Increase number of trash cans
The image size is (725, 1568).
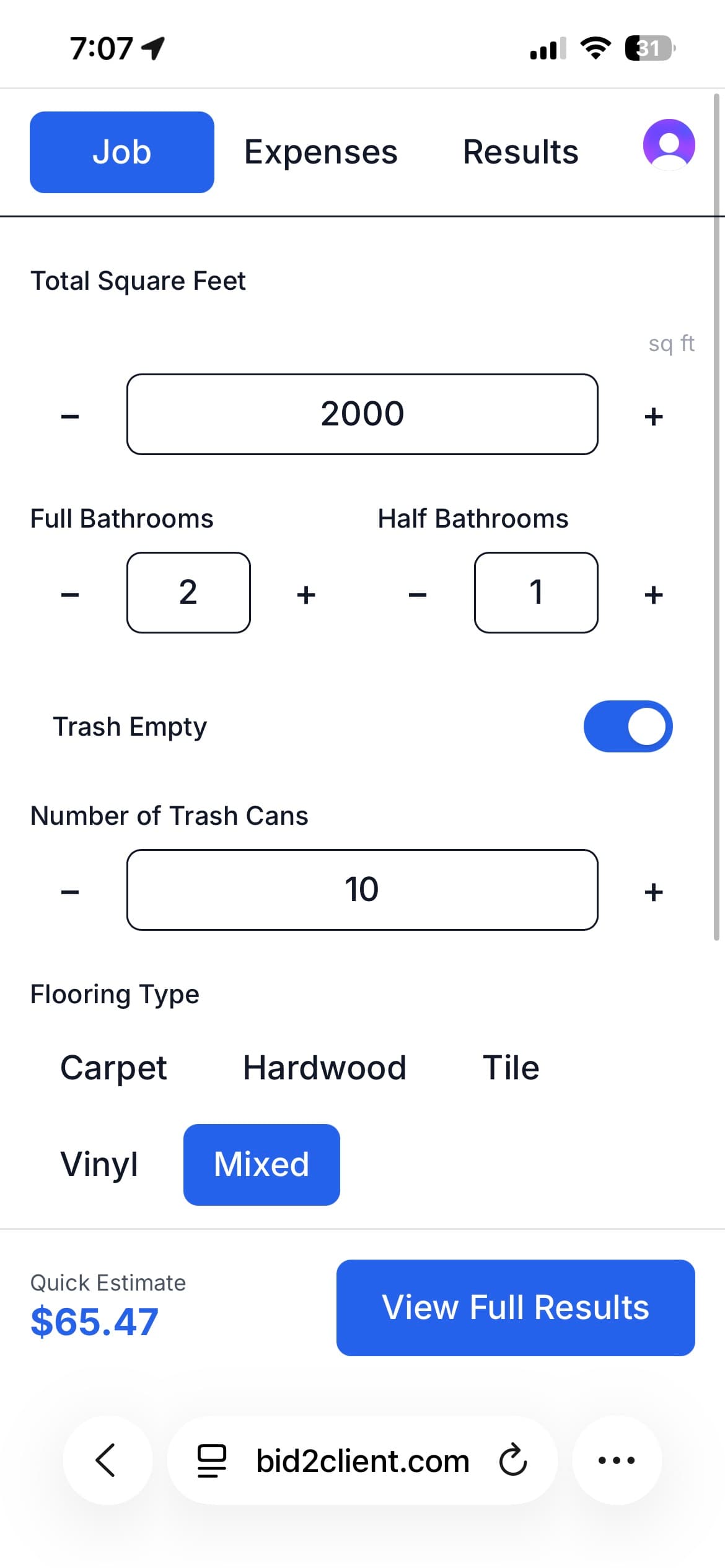[x=653, y=891]
